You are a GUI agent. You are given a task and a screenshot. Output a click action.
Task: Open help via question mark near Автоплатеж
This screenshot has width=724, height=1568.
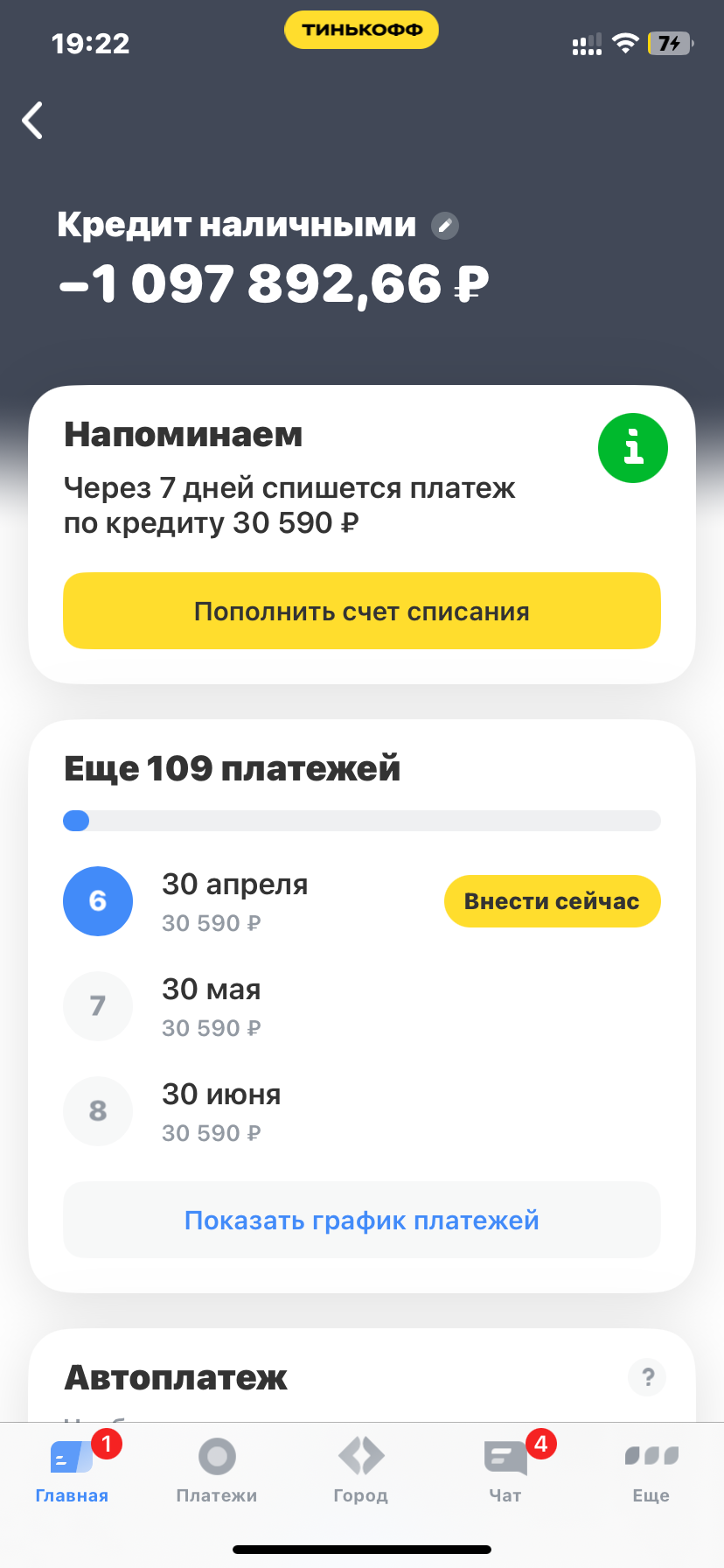[x=647, y=1377]
